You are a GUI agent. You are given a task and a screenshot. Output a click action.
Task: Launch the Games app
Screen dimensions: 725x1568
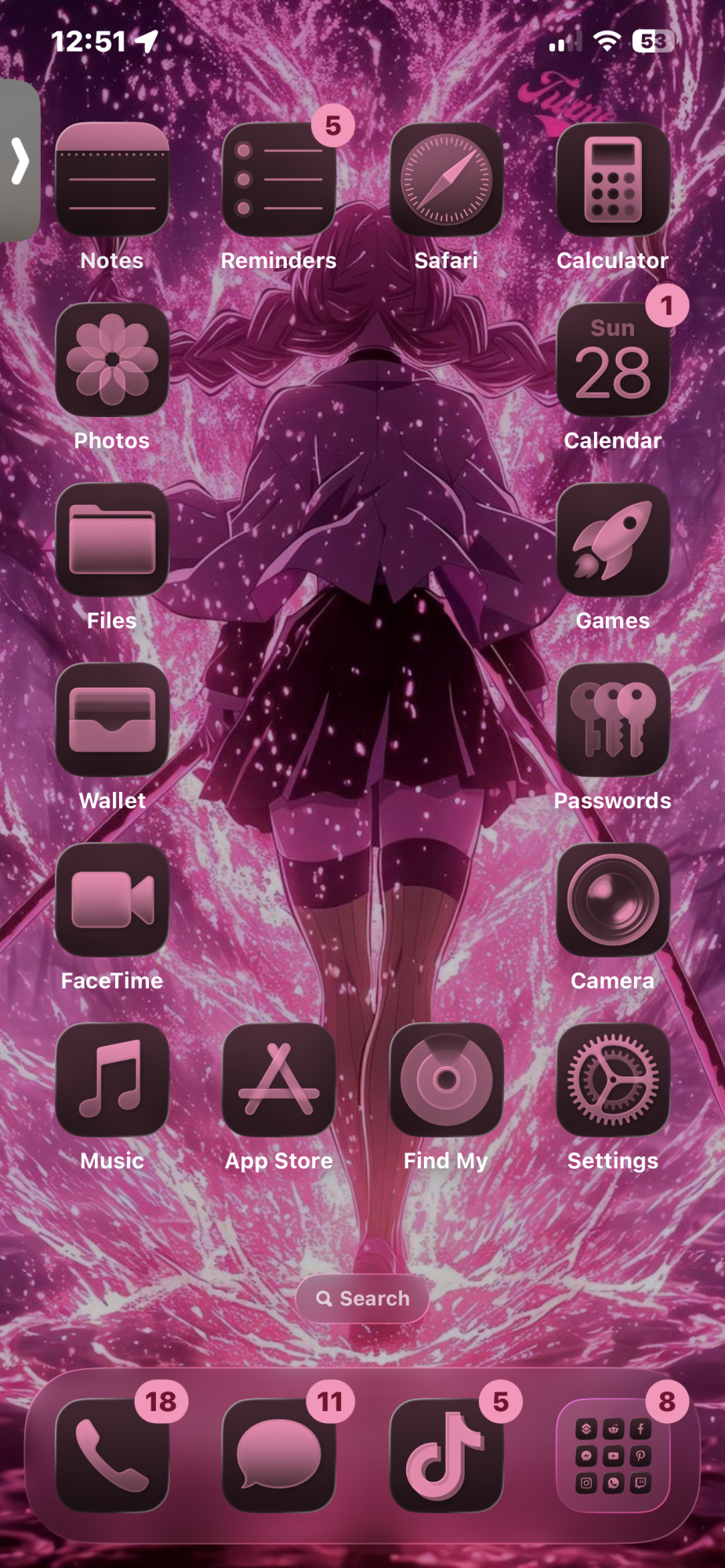(x=613, y=540)
